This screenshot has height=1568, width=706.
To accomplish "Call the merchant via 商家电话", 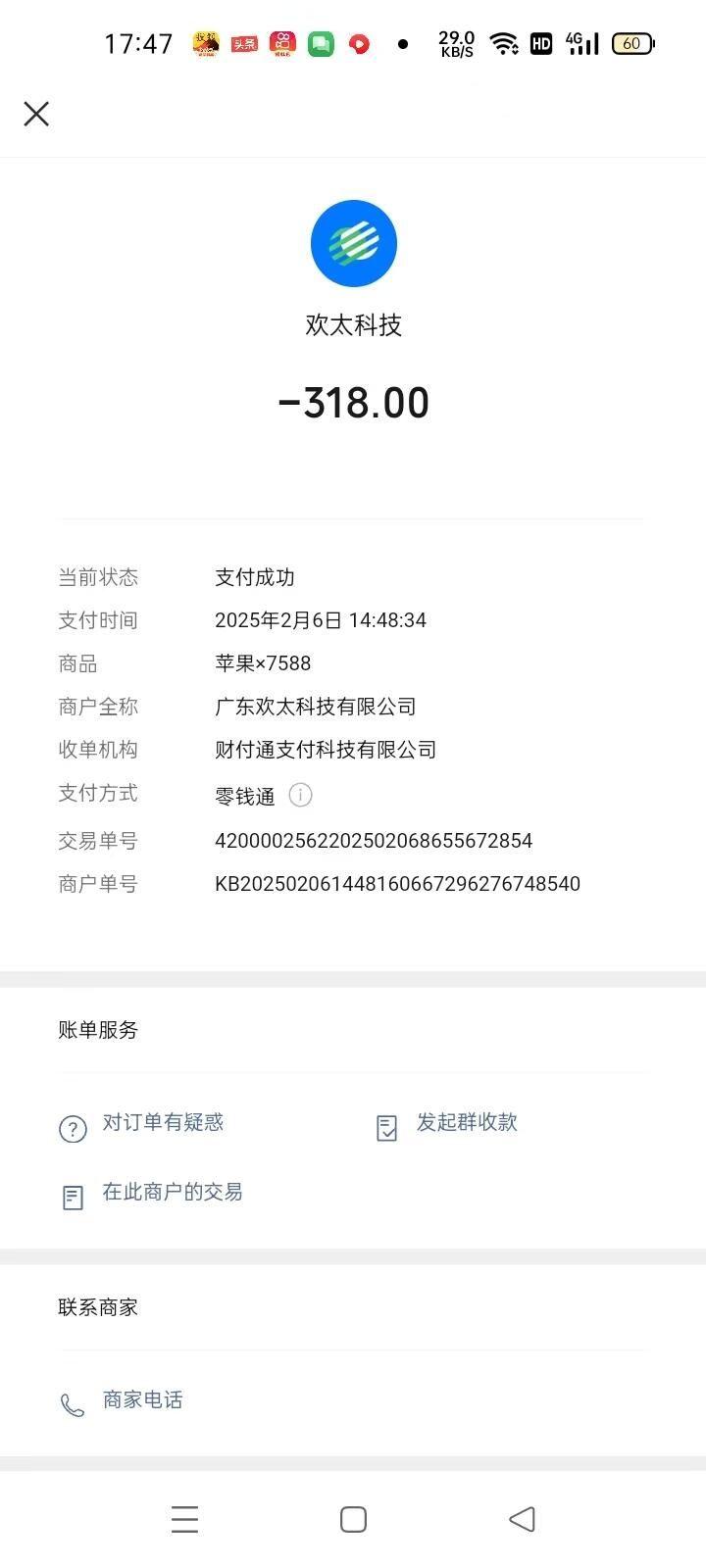I will [124, 1401].
